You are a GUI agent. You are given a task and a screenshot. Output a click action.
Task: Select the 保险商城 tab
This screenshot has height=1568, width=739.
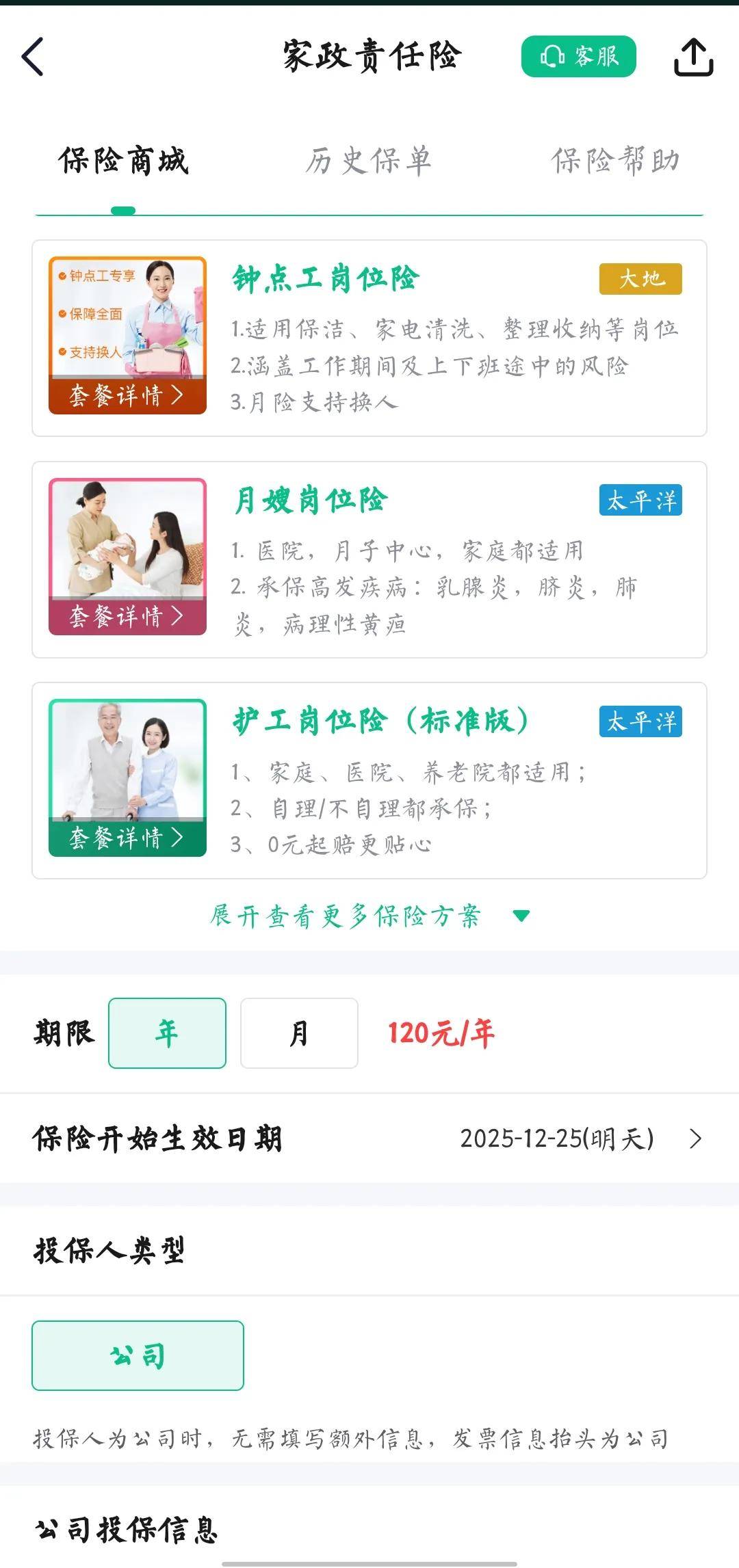[x=123, y=161]
